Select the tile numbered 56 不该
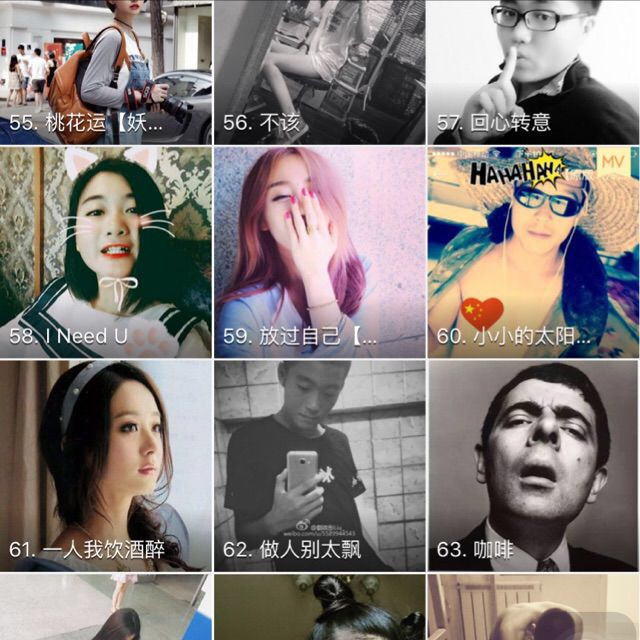 [319, 72]
